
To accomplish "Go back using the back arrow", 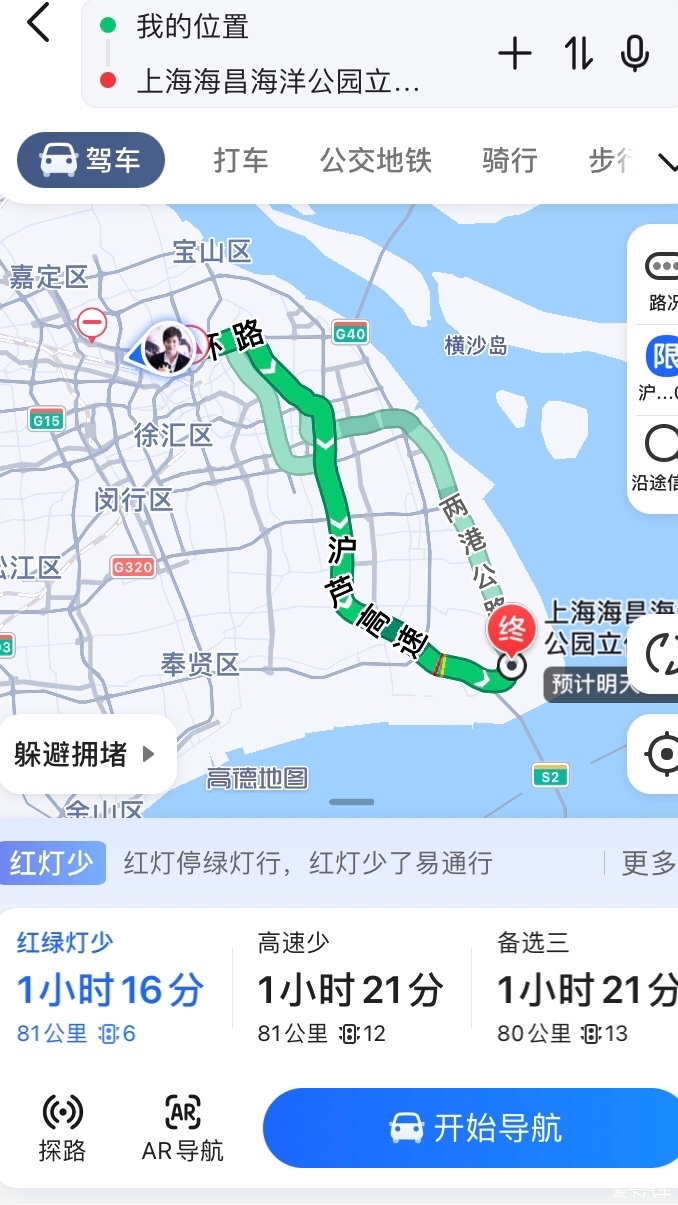I will coord(38,23).
